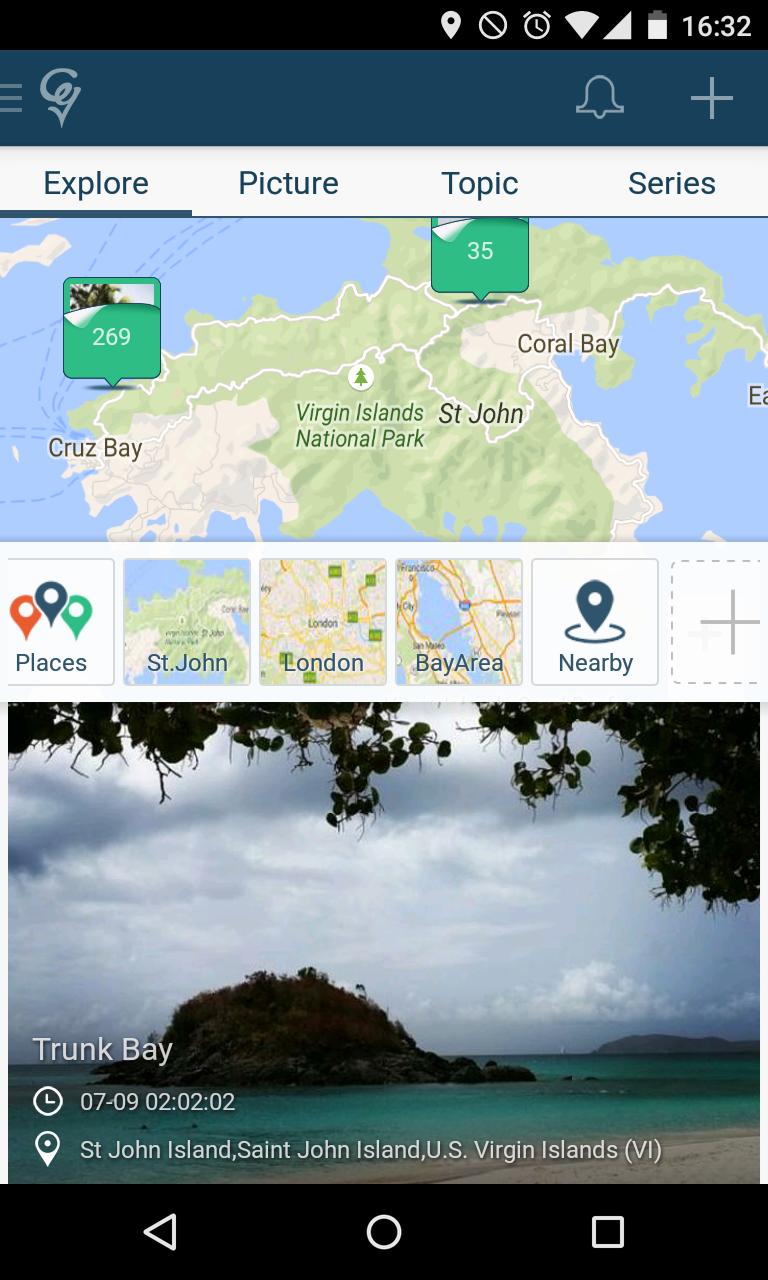Screen dimensions: 768x1280
Task: Switch to the Explore tab
Action: 96,183
